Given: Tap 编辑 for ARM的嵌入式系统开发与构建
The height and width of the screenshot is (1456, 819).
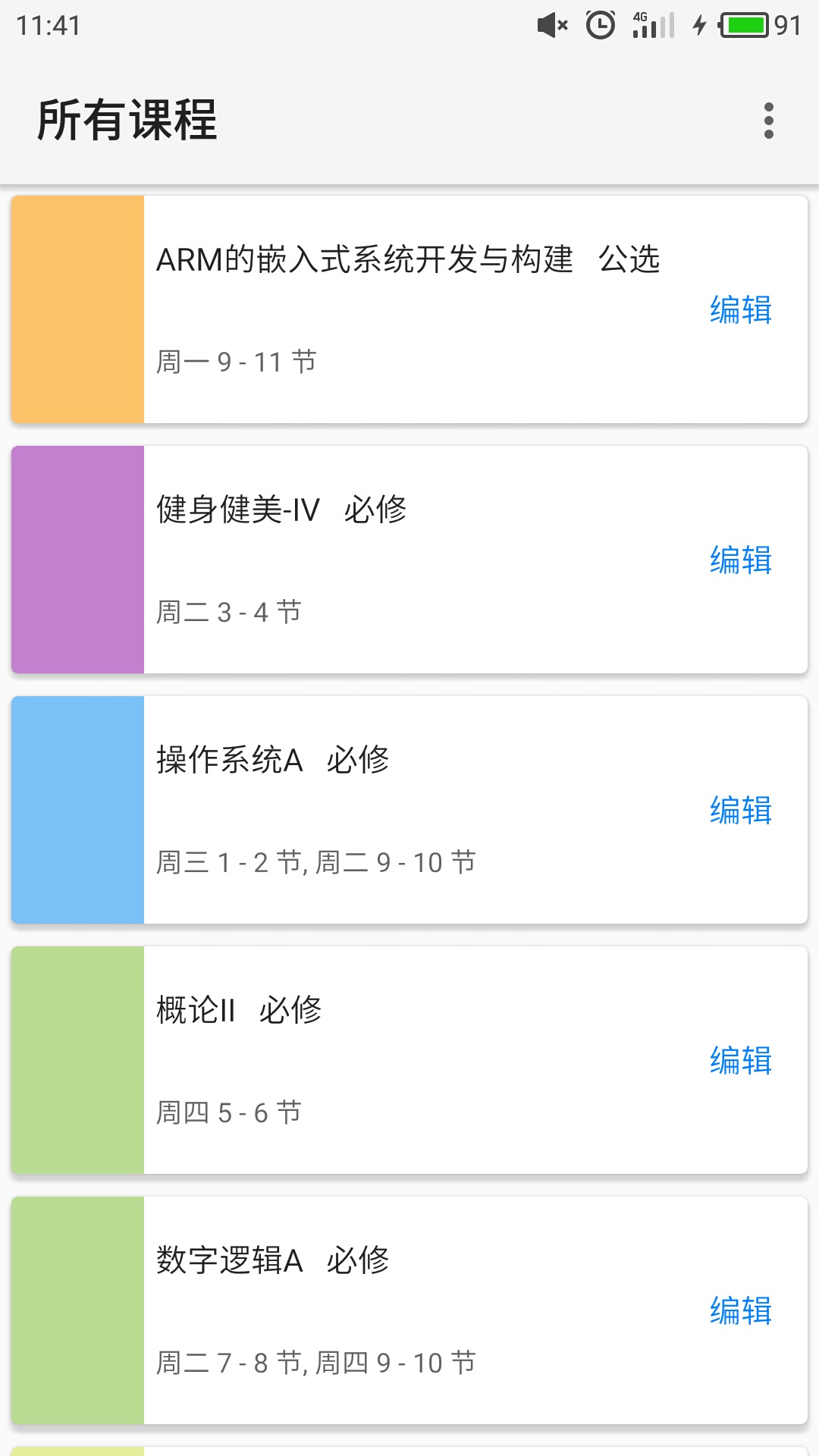Looking at the screenshot, I should (740, 310).
